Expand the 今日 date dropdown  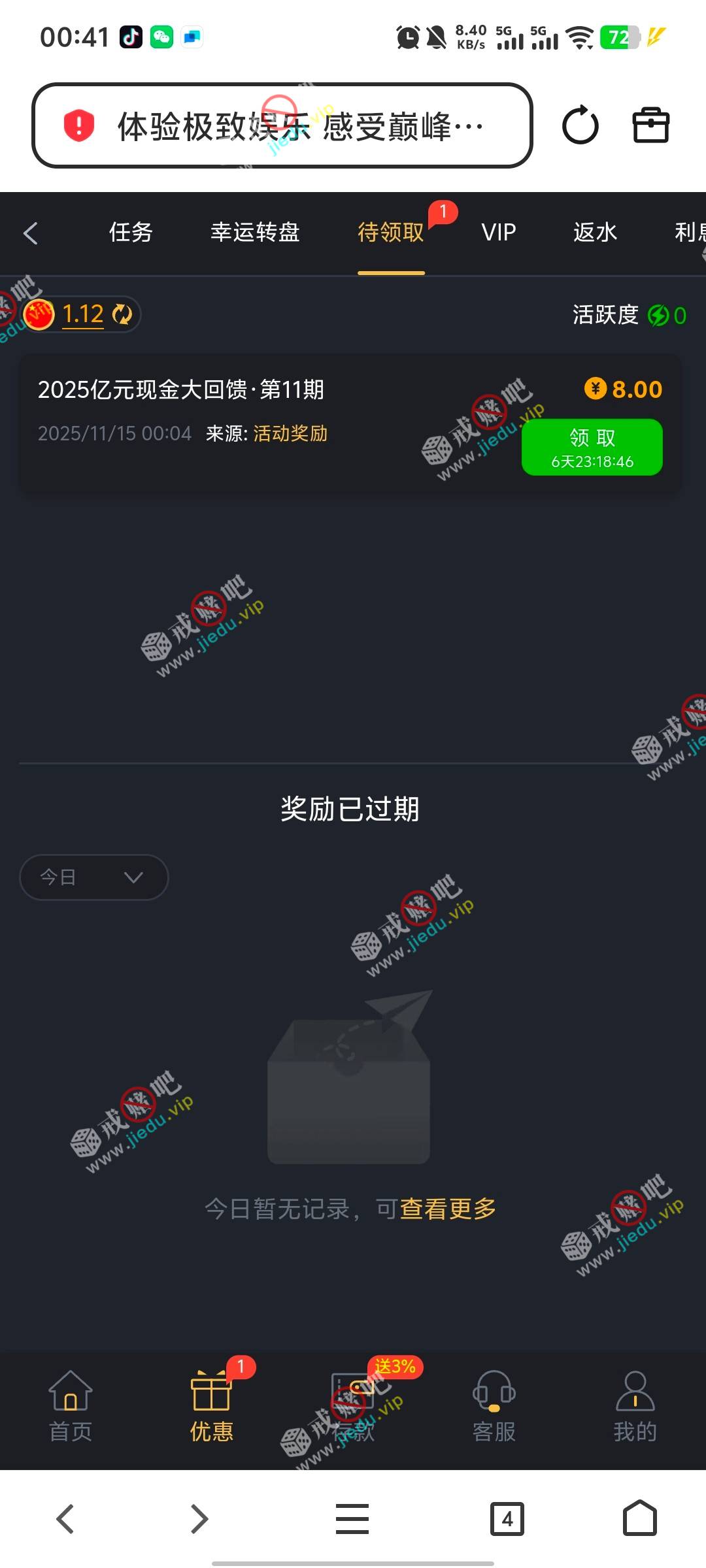(93, 877)
